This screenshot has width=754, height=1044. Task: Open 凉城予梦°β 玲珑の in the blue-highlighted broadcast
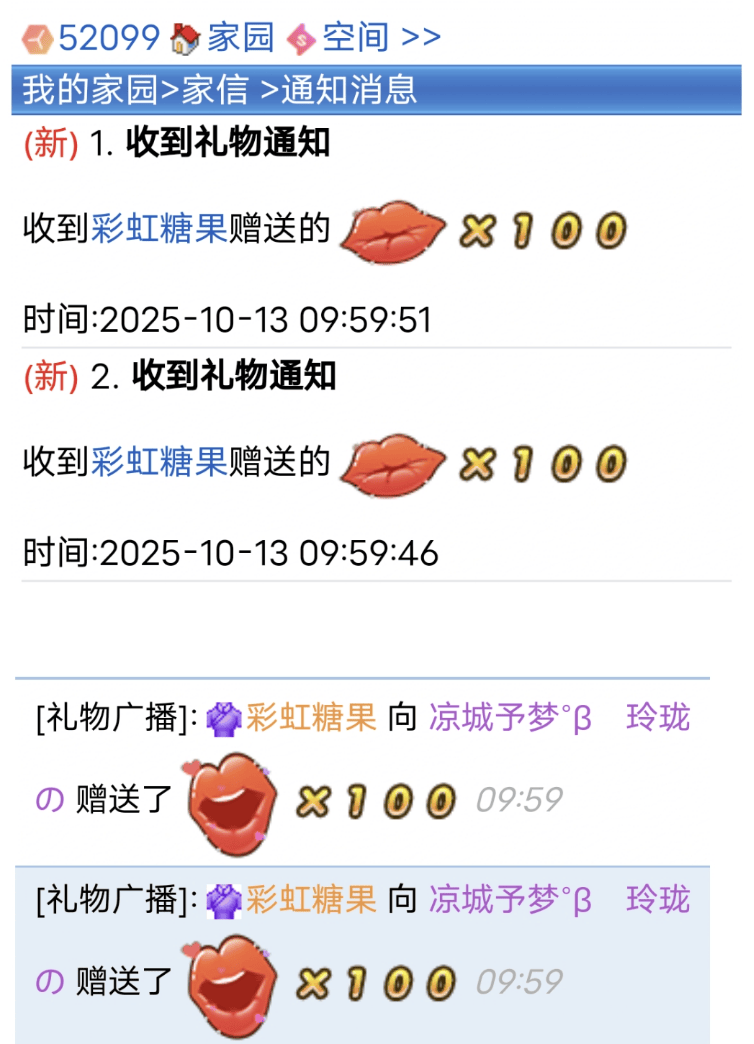tap(510, 899)
